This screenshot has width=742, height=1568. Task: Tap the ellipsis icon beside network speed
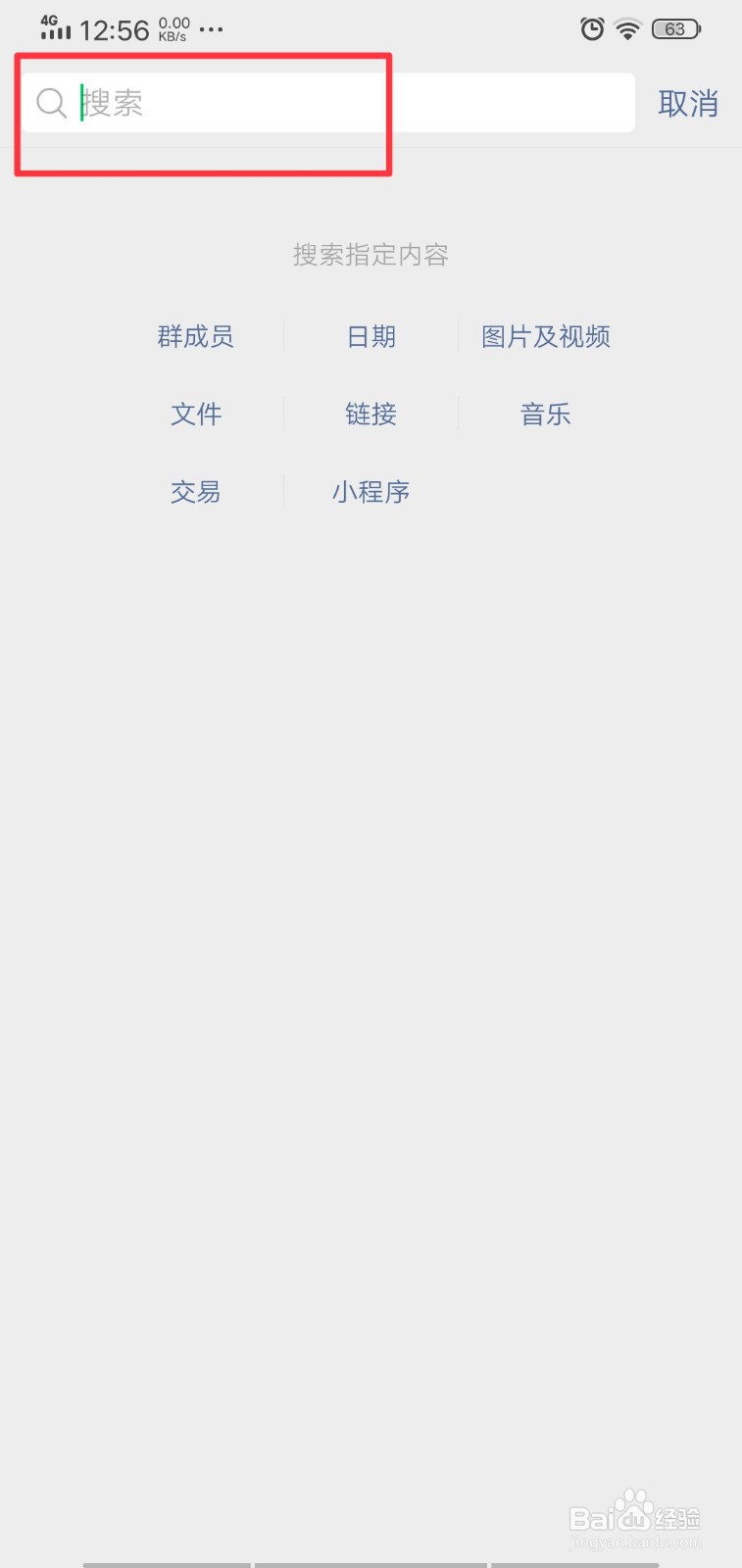(212, 31)
